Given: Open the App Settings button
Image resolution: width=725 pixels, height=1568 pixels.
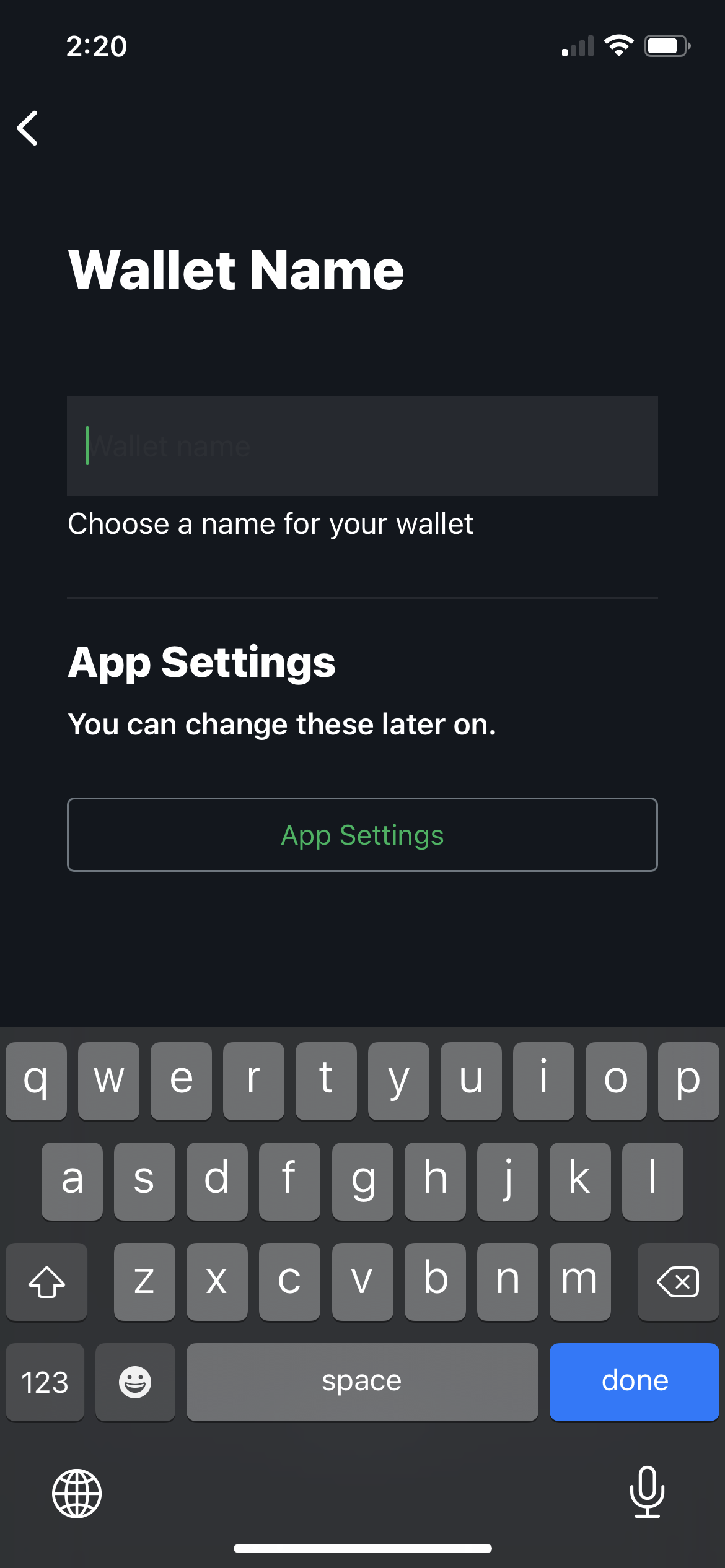Looking at the screenshot, I should coord(362,835).
